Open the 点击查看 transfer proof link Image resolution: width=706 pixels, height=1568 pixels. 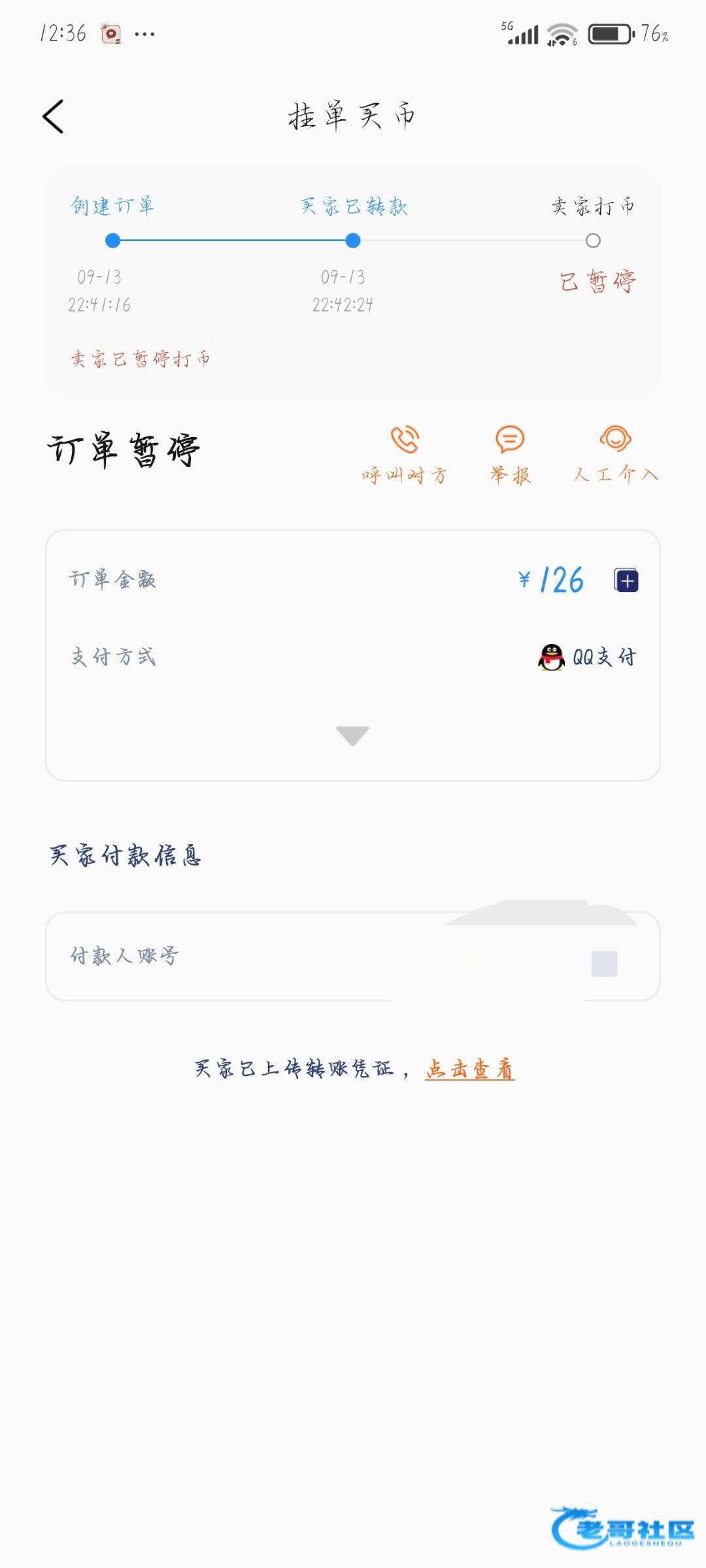[x=469, y=1069]
